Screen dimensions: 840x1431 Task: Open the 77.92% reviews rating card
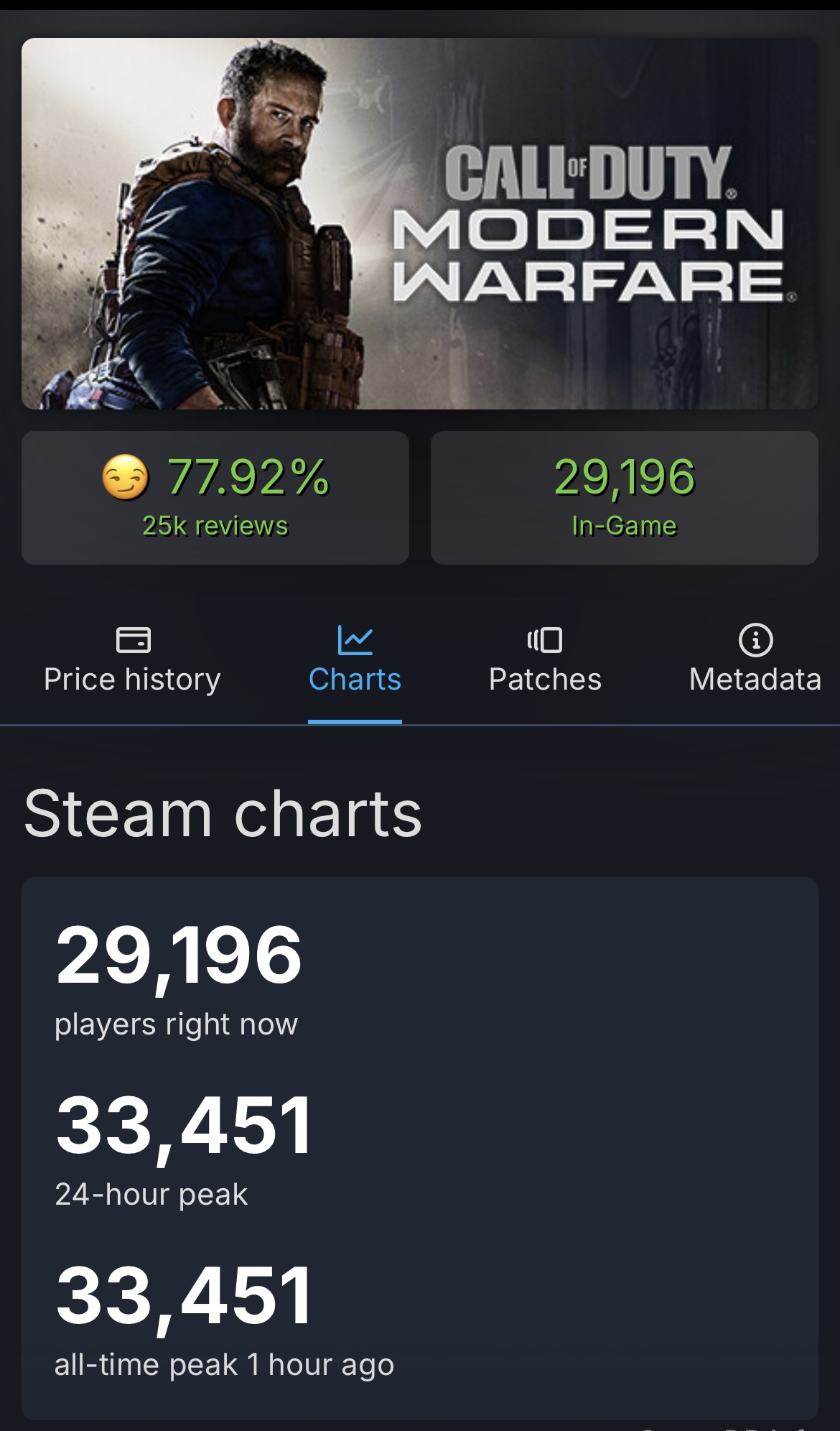coord(215,497)
